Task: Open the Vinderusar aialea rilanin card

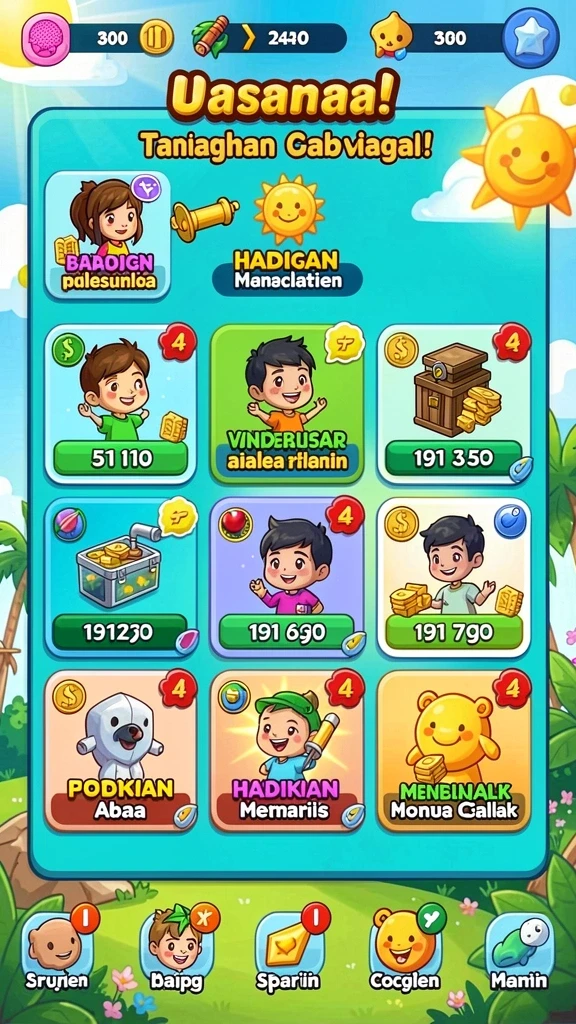Action: tap(287, 404)
